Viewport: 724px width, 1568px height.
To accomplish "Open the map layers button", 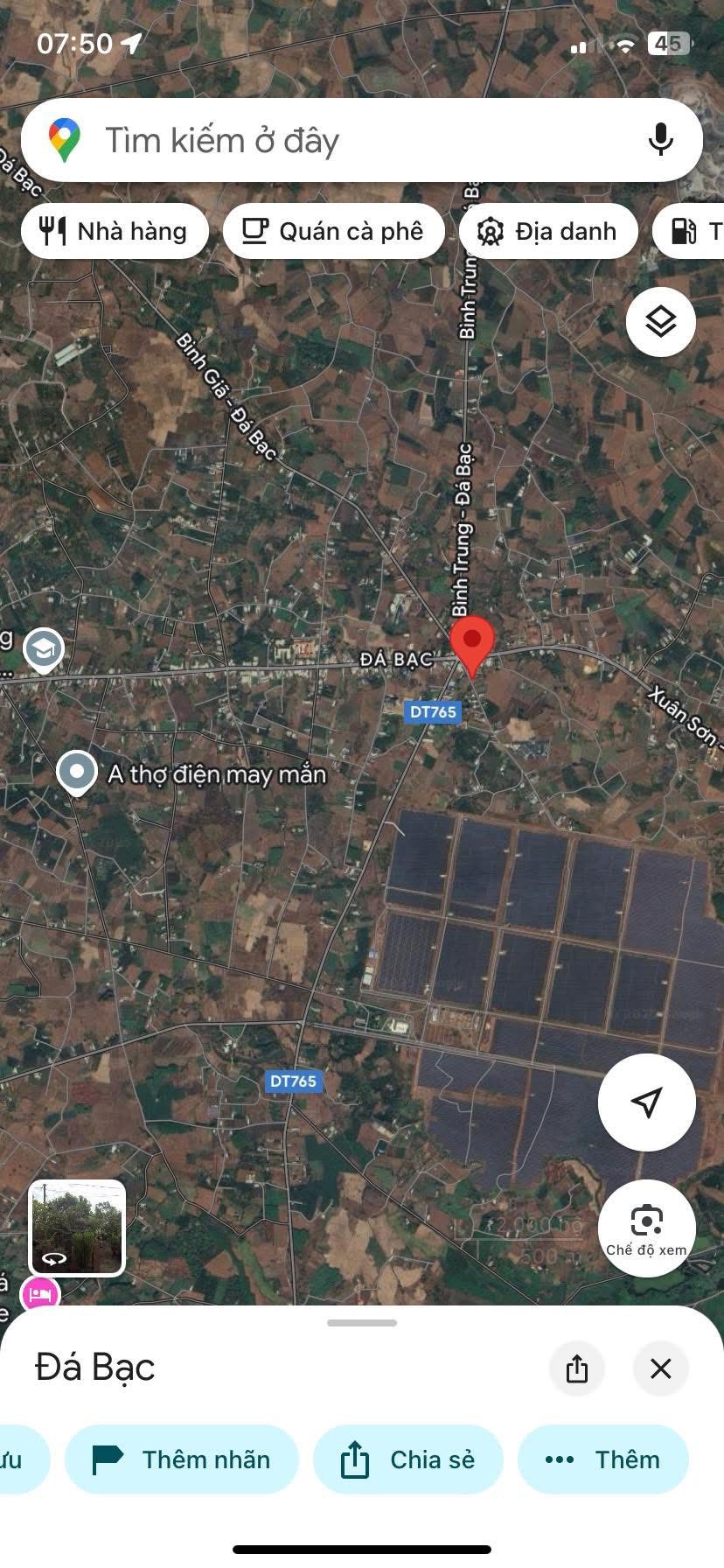I will click(x=661, y=322).
